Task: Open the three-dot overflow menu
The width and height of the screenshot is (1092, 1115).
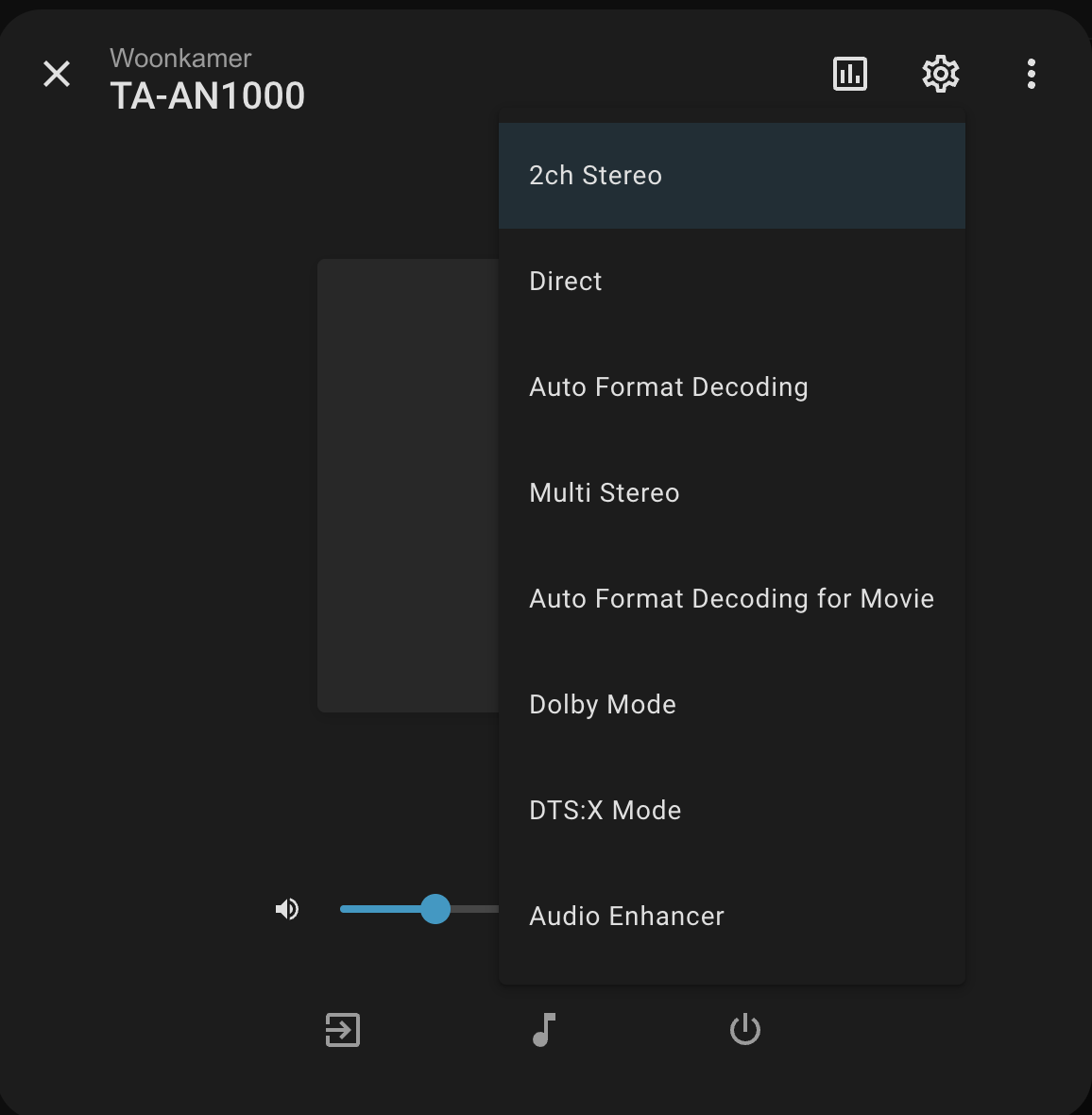Action: point(1031,74)
